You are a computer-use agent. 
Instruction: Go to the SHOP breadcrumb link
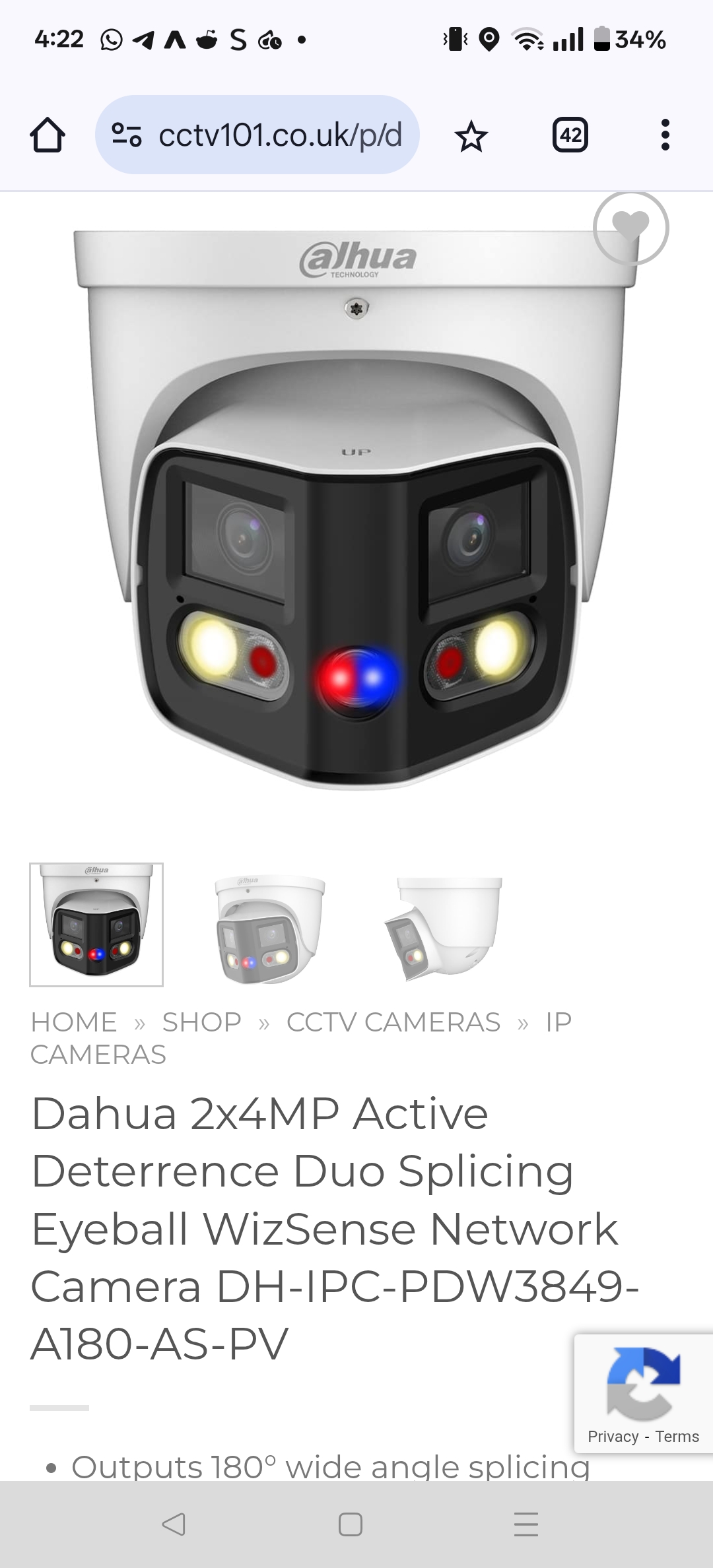point(201,1022)
